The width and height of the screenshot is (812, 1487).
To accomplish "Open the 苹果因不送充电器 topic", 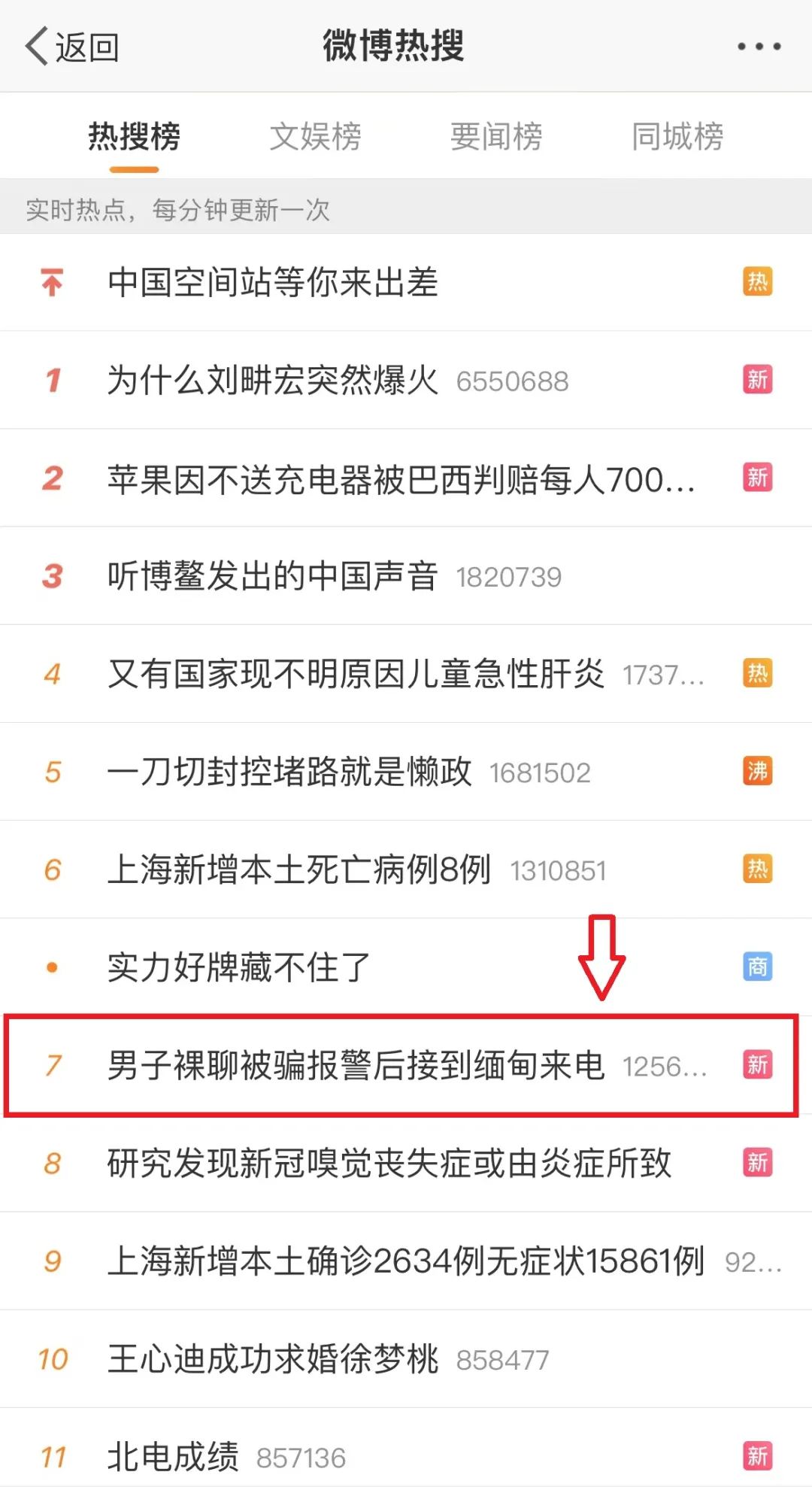I will click(400, 479).
